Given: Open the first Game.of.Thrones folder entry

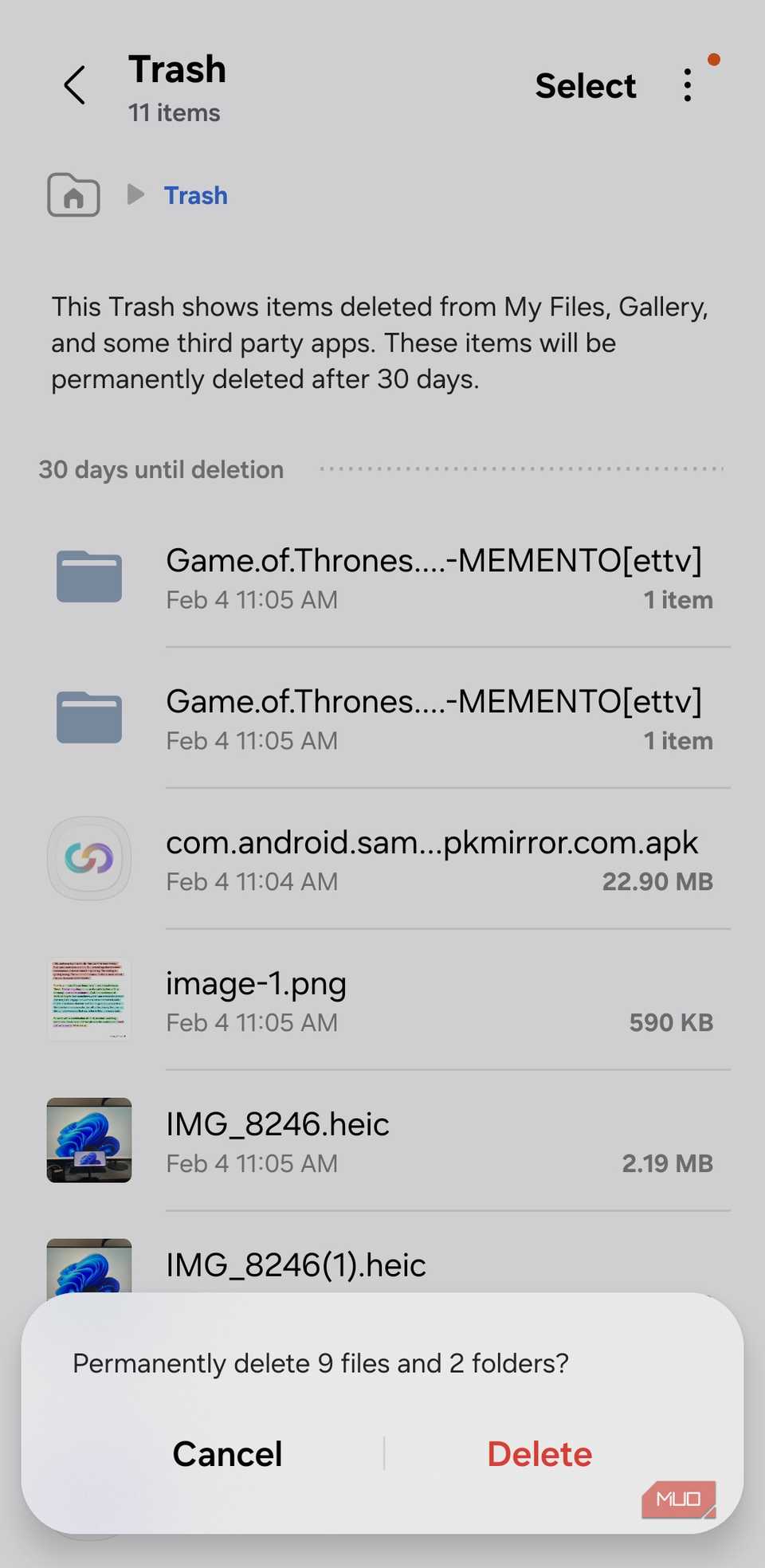Looking at the screenshot, I should point(434,576).
